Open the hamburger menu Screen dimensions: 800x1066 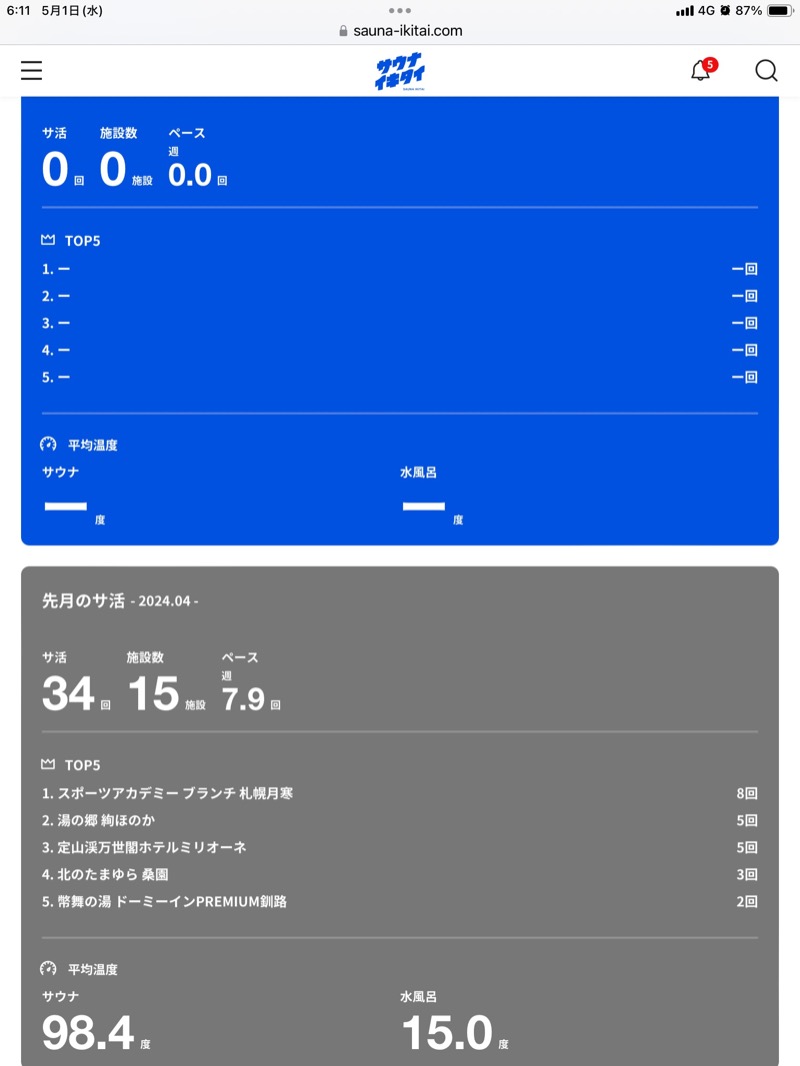[32, 70]
